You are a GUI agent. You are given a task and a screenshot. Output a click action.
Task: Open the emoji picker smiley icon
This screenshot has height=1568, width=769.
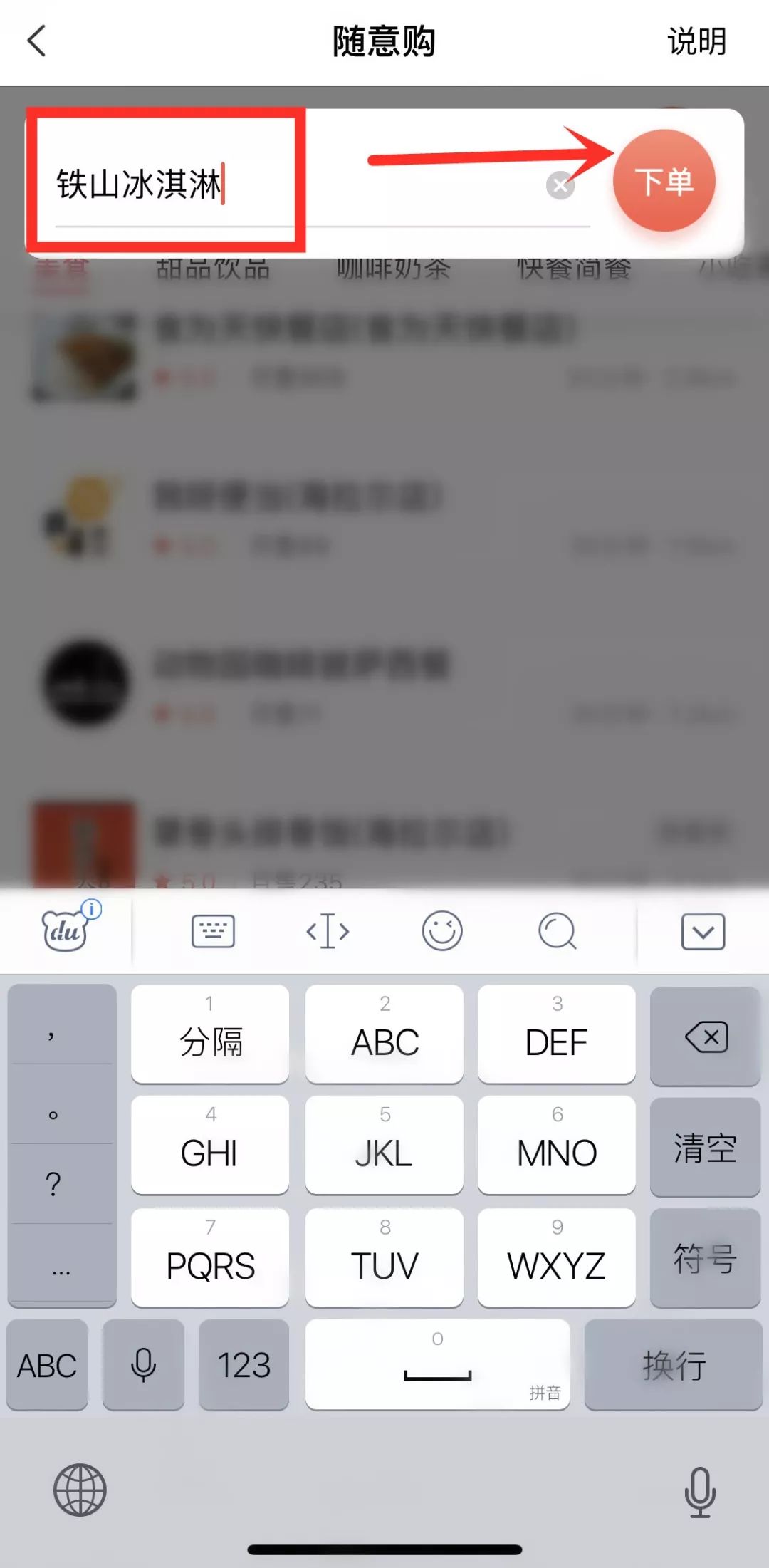click(441, 930)
